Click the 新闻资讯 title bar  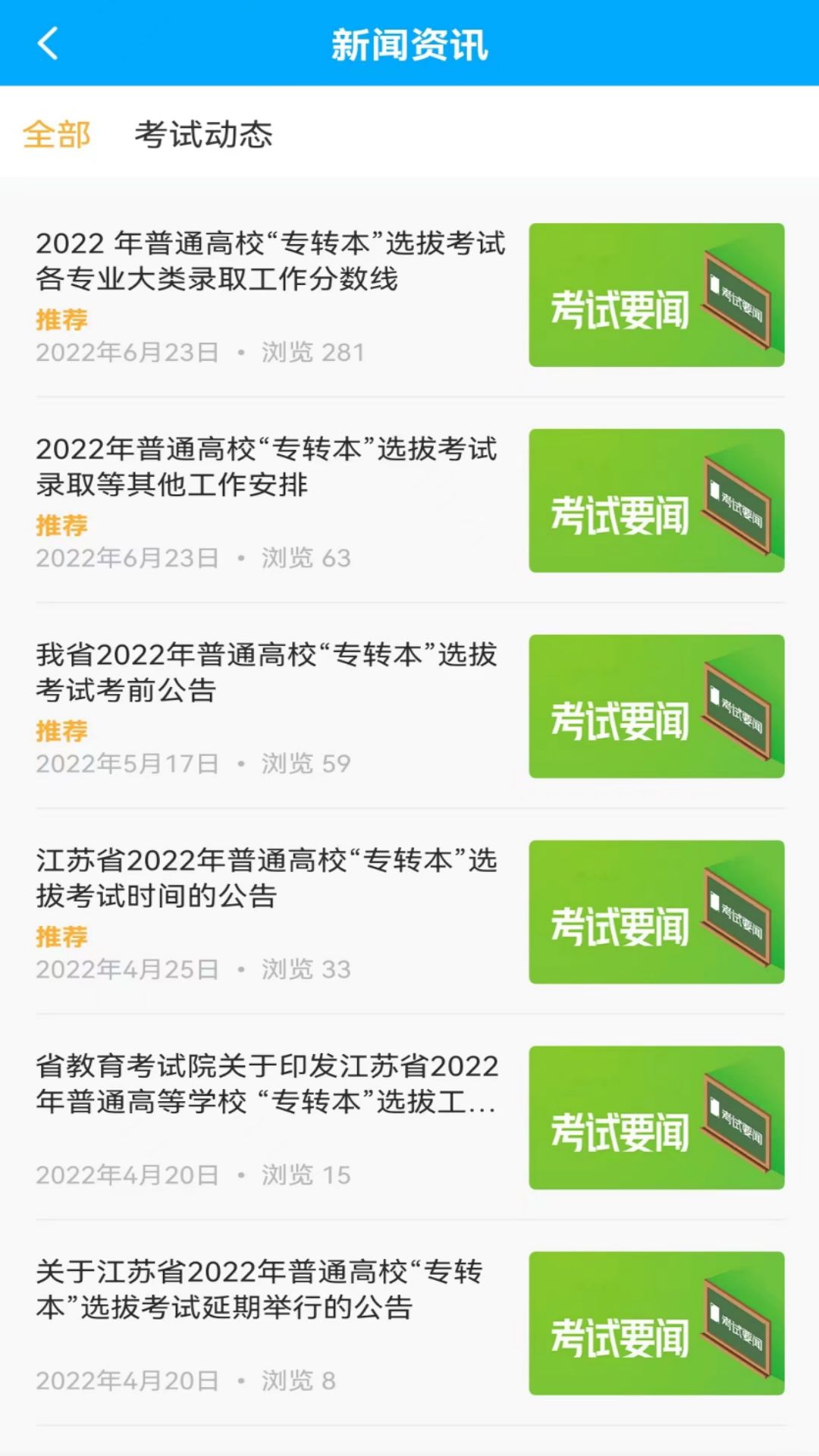point(409,43)
